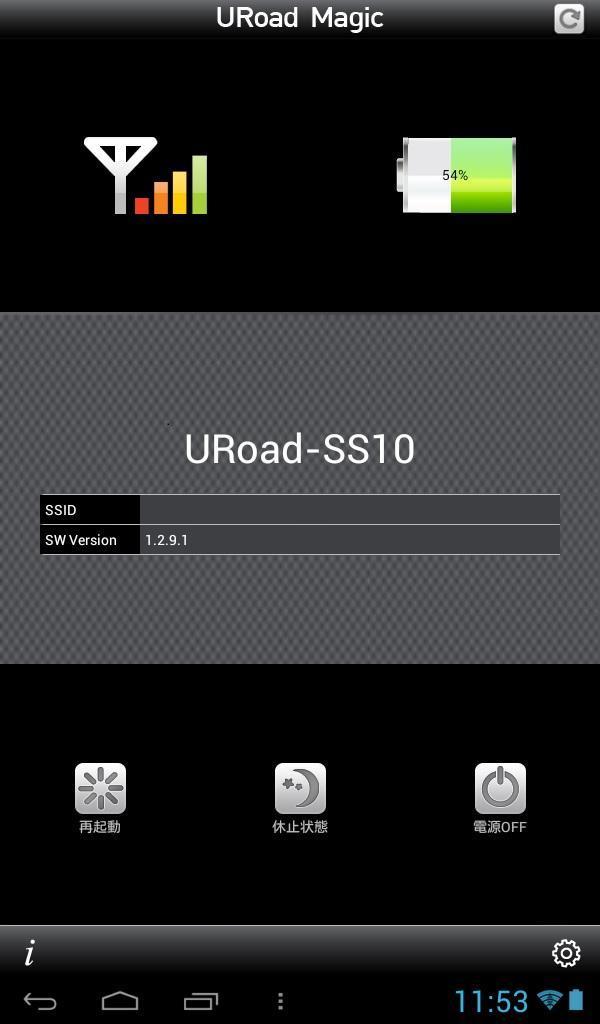600x1024 pixels.
Task: Put the router into 休止状態 sleep mode
Action: 300,788
